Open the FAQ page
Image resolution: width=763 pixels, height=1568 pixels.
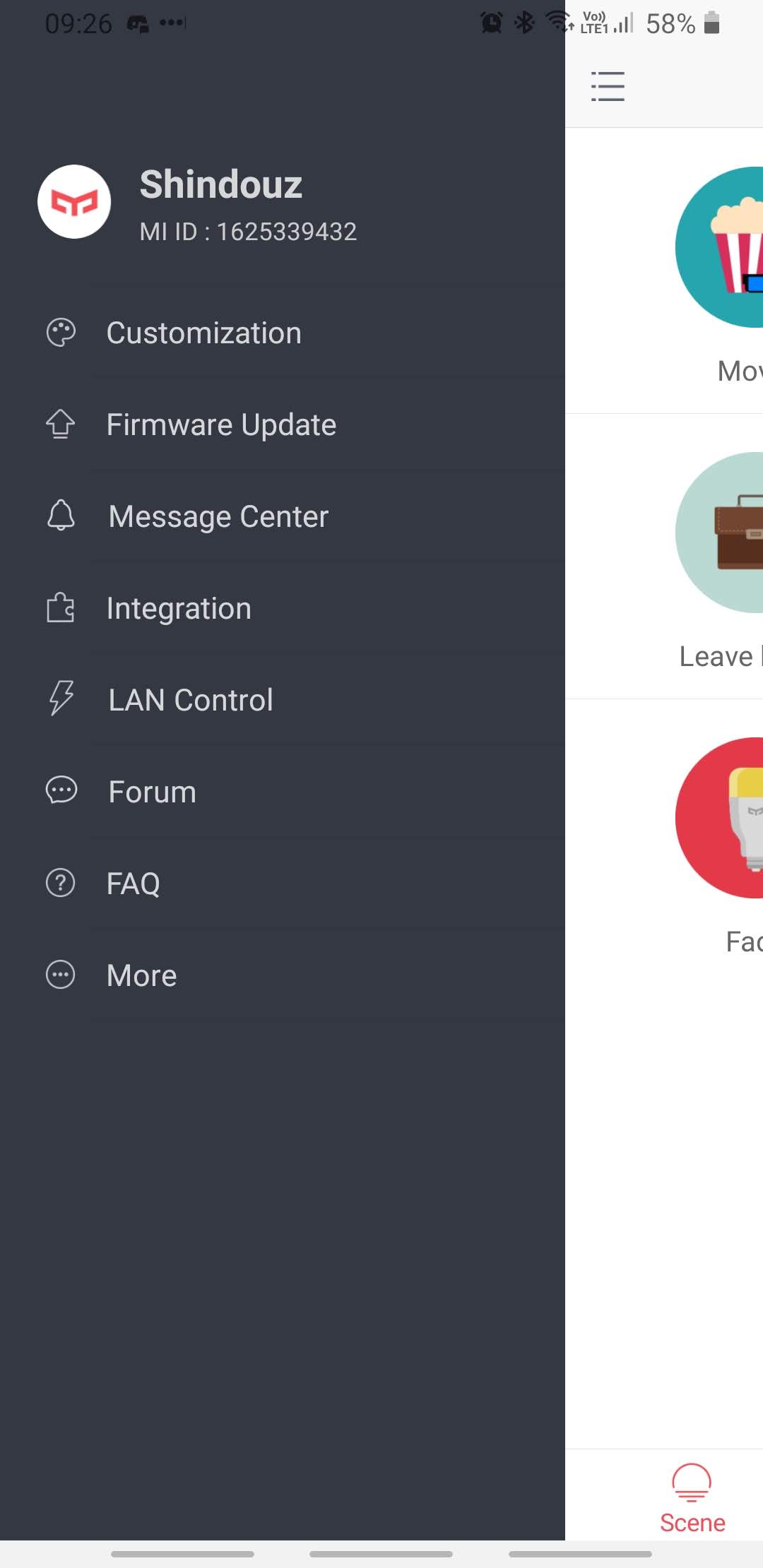(133, 884)
